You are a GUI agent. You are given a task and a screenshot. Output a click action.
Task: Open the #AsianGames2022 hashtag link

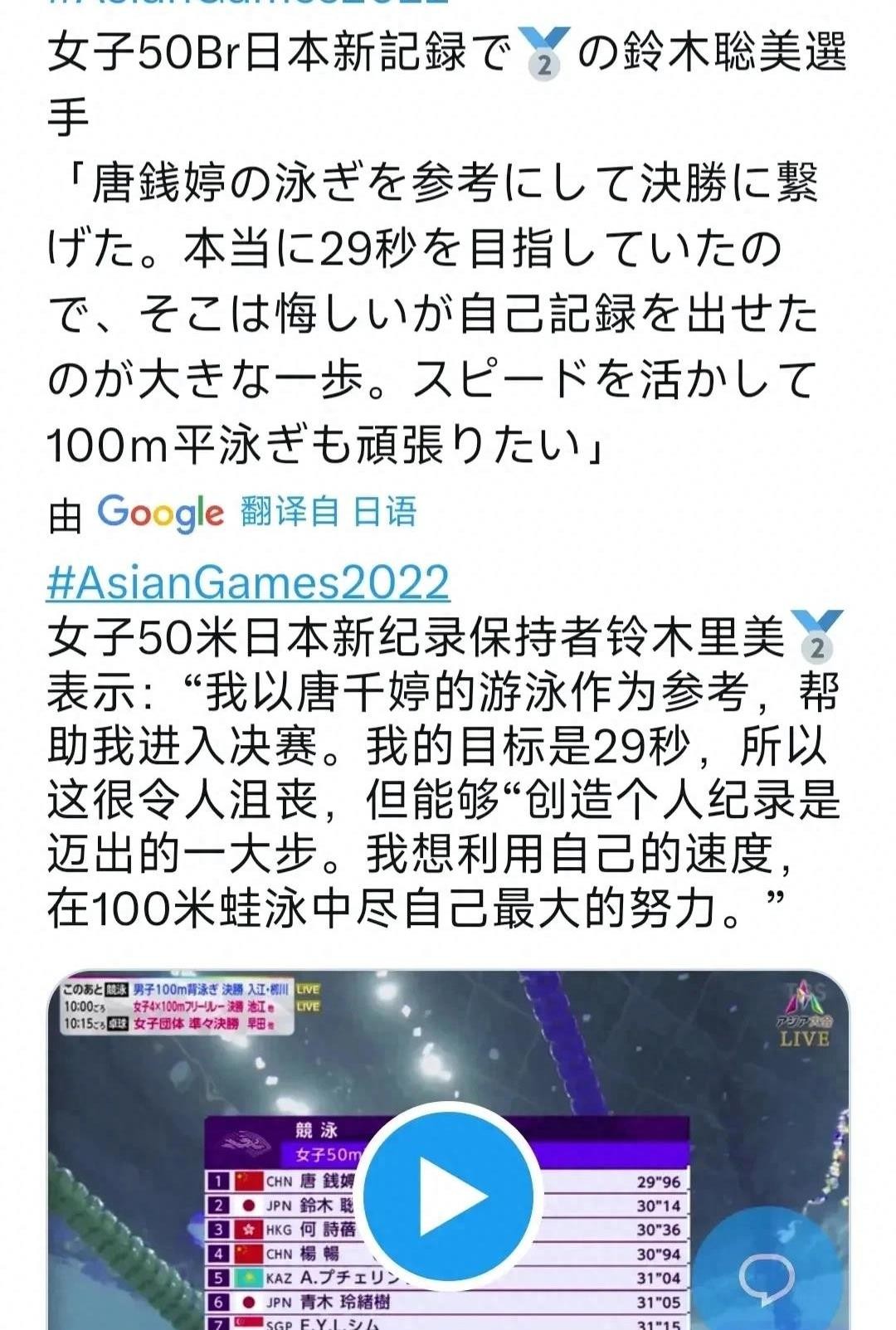[248, 581]
